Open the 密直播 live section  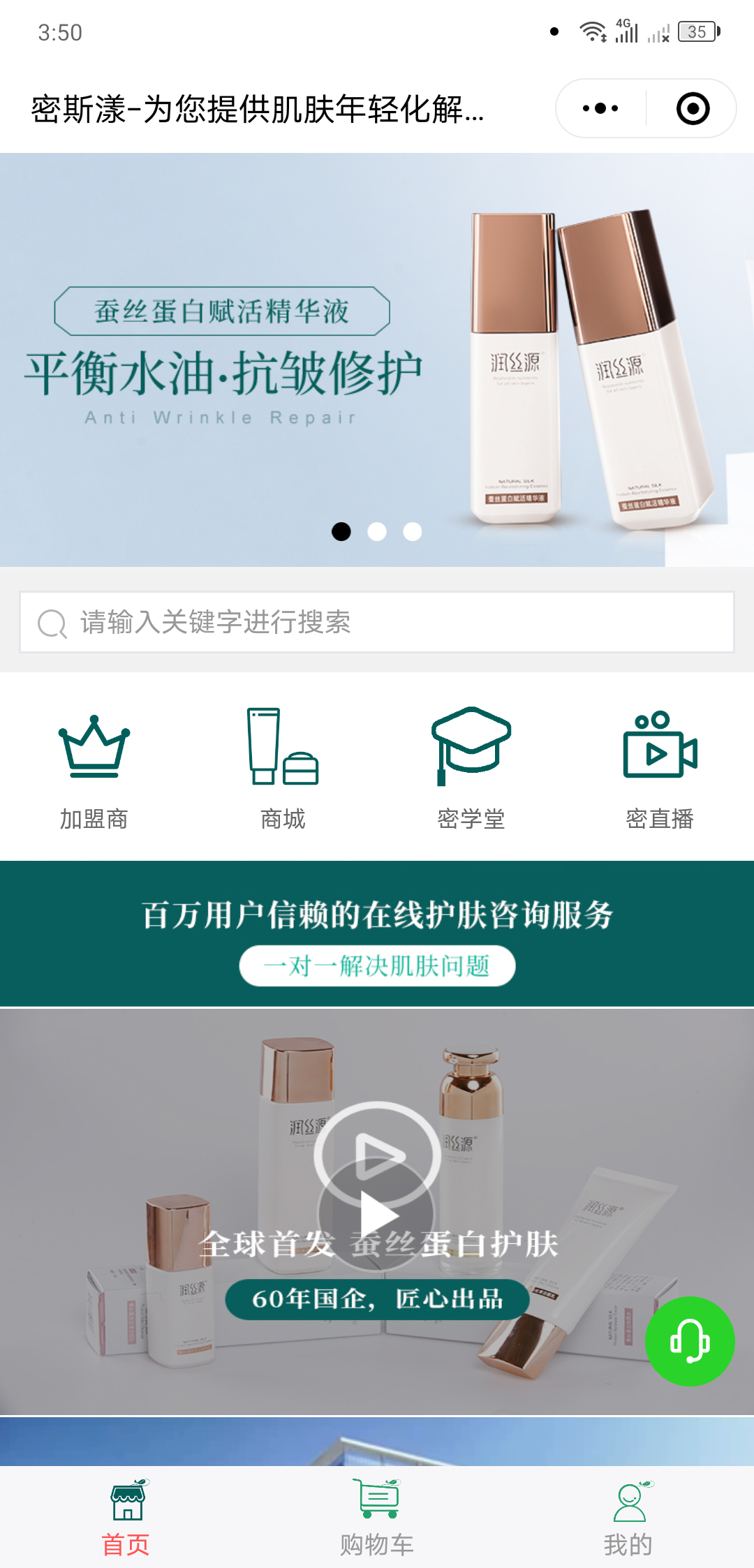coord(660,769)
